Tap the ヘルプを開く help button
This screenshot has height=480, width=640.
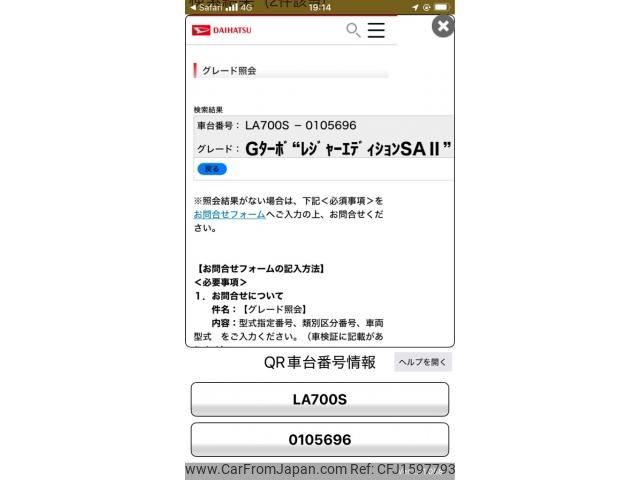[x=423, y=362]
